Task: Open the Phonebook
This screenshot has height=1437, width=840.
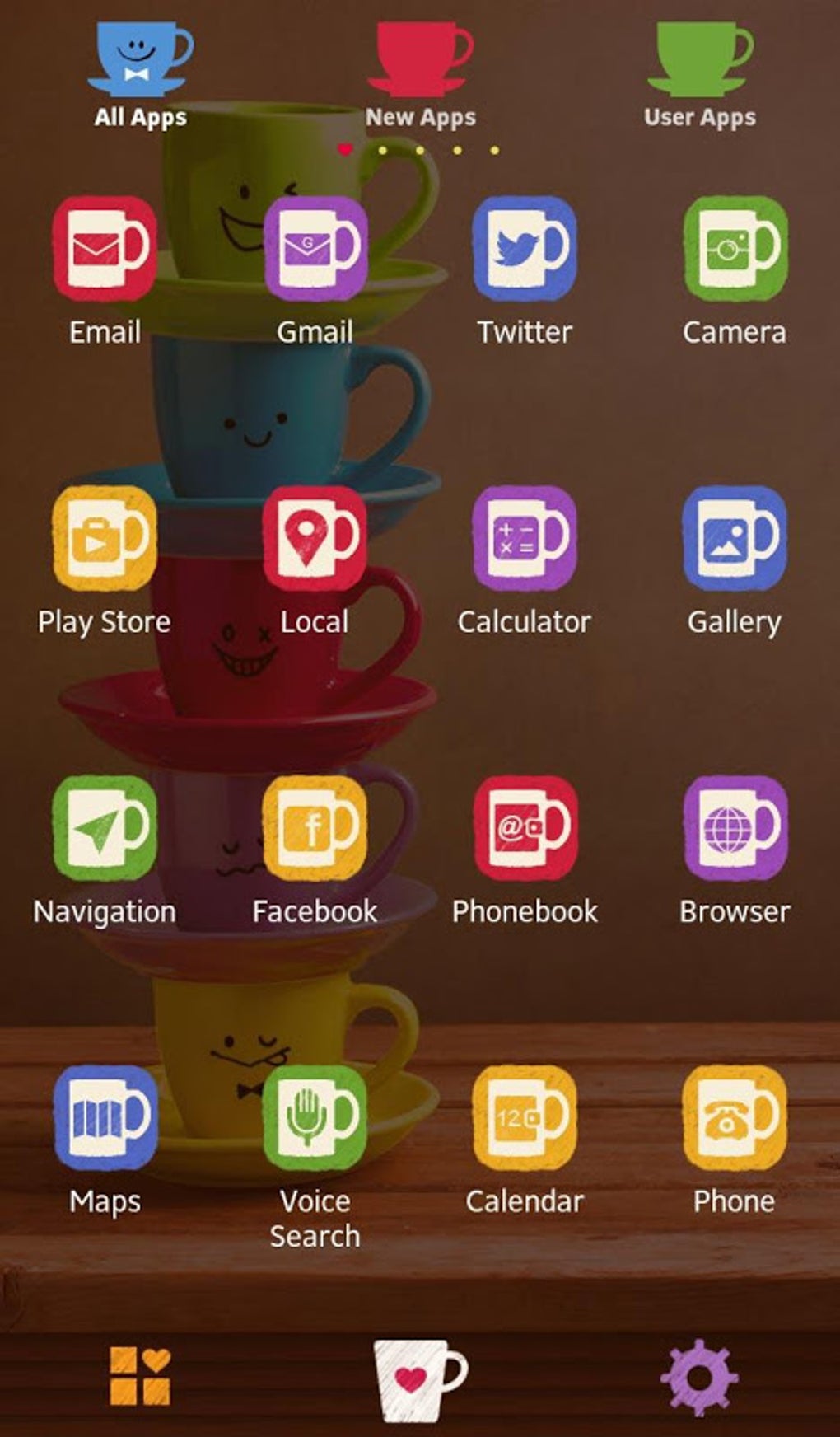Action: 525,829
